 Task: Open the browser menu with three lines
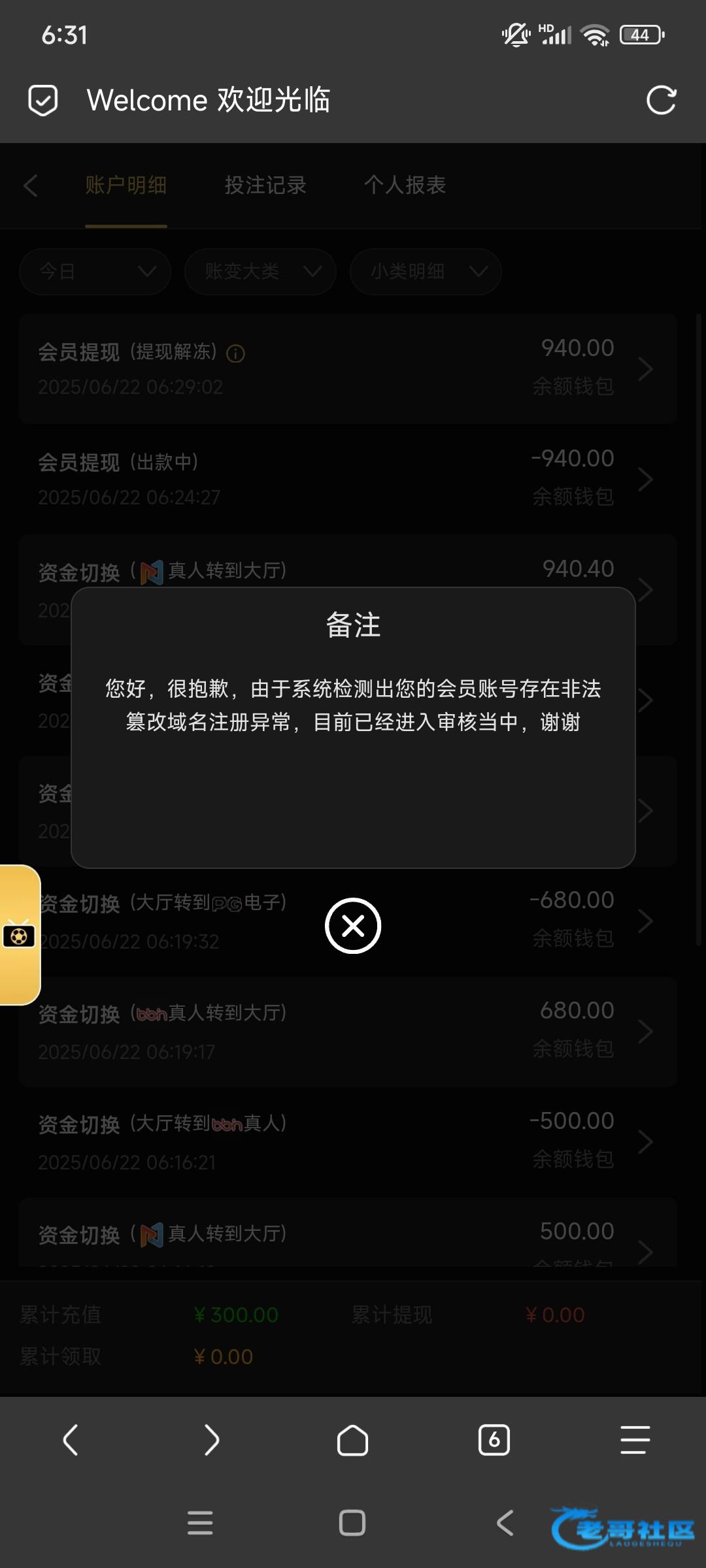635,1440
